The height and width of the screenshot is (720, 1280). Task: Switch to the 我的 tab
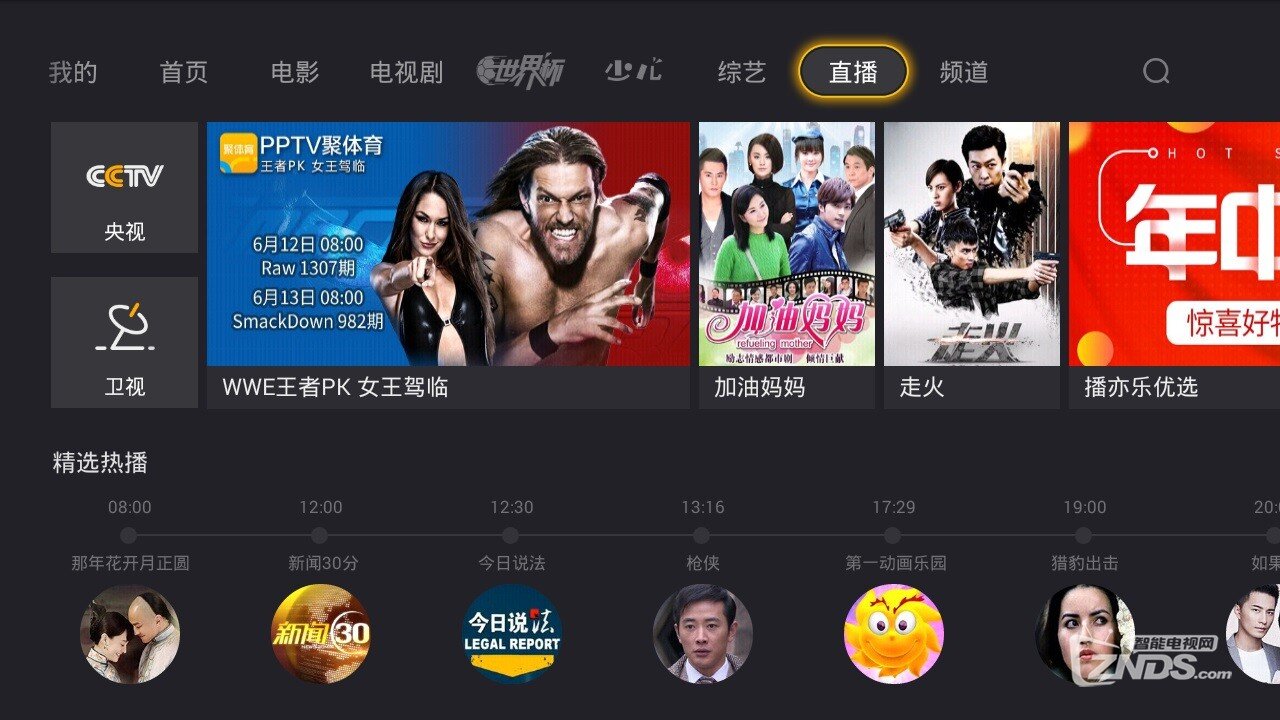point(73,72)
